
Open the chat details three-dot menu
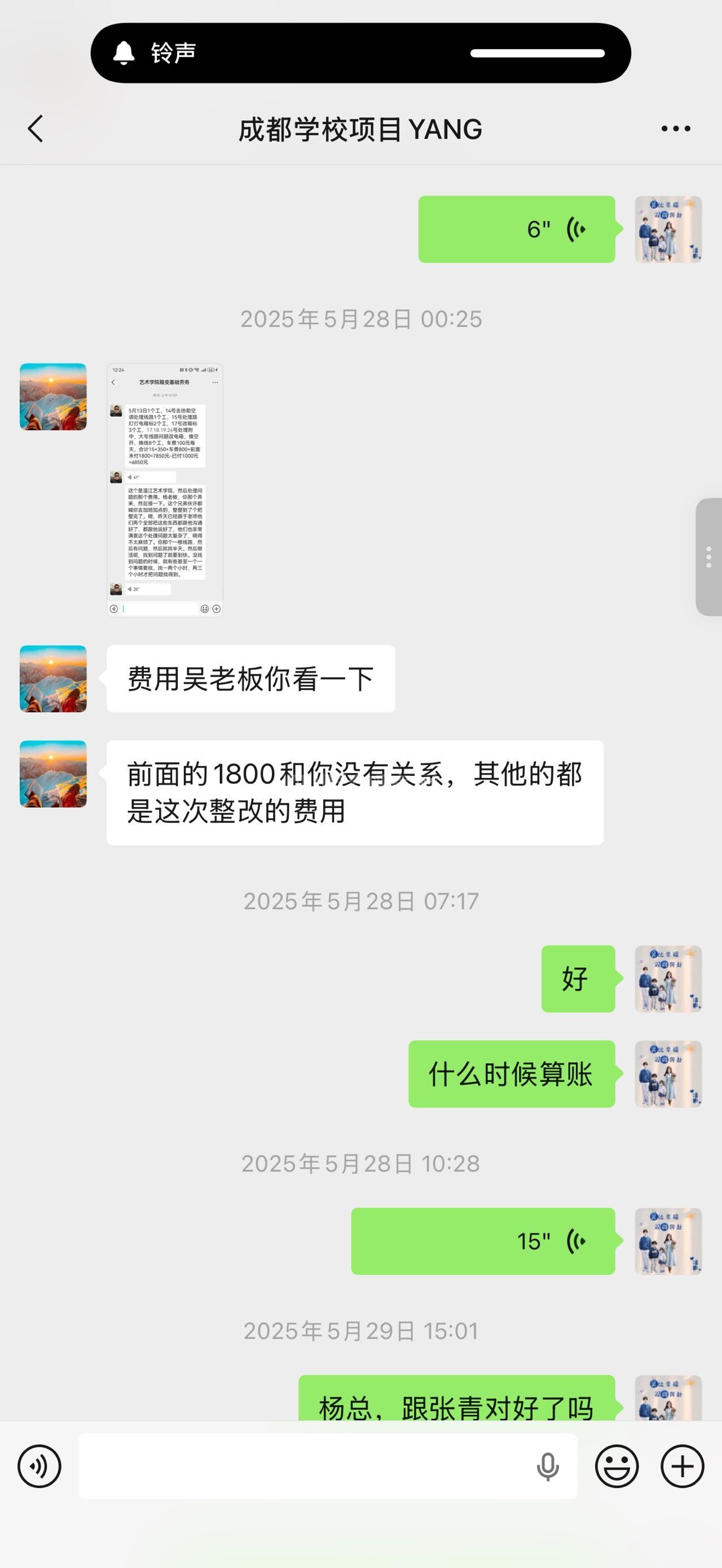point(676,129)
